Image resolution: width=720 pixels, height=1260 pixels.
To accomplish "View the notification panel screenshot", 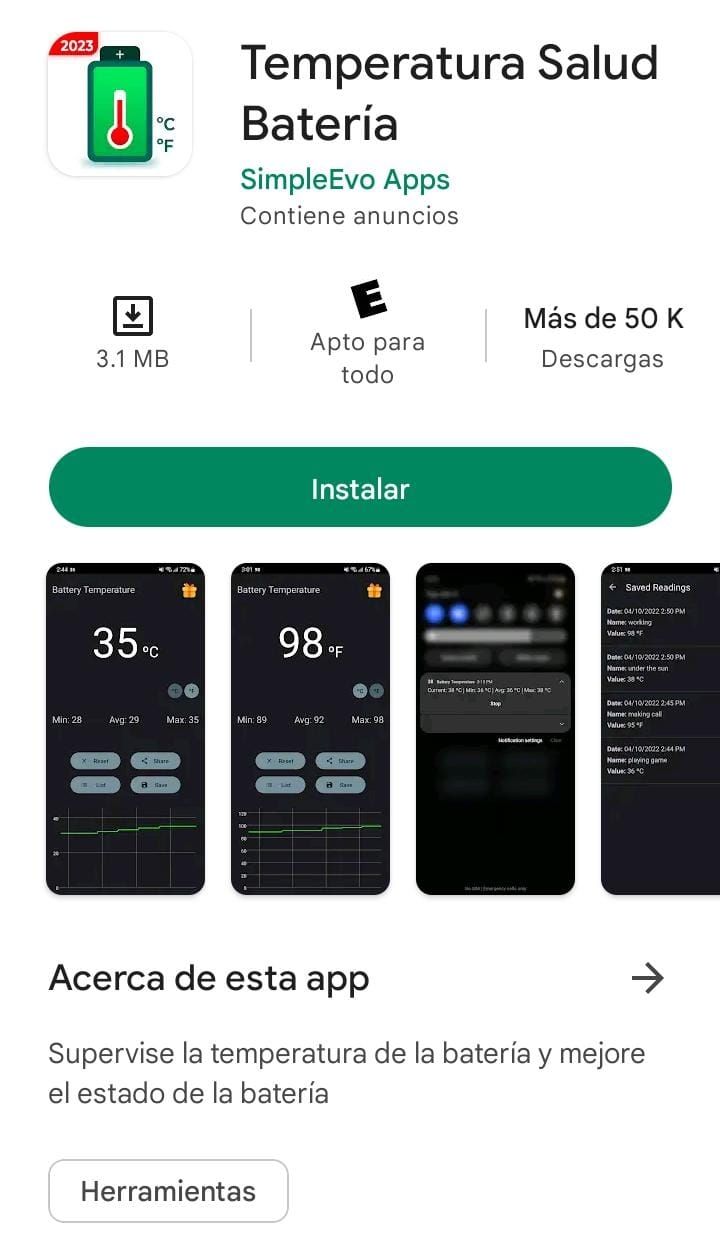I will pos(495,729).
